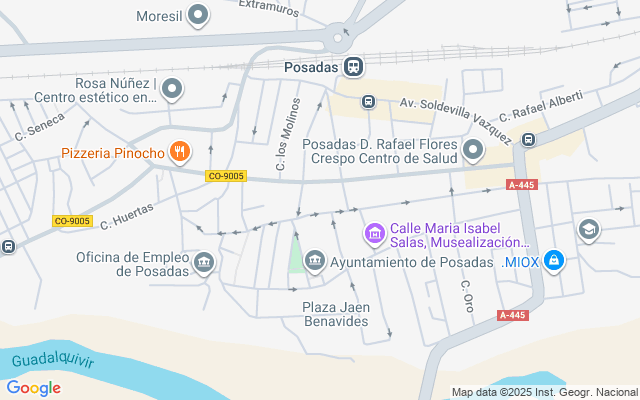Image resolution: width=640 pixels, height=400 pixels.
Task: Open the Pizzeria Pinocho restaurant marker
Action: pos(180,152)
